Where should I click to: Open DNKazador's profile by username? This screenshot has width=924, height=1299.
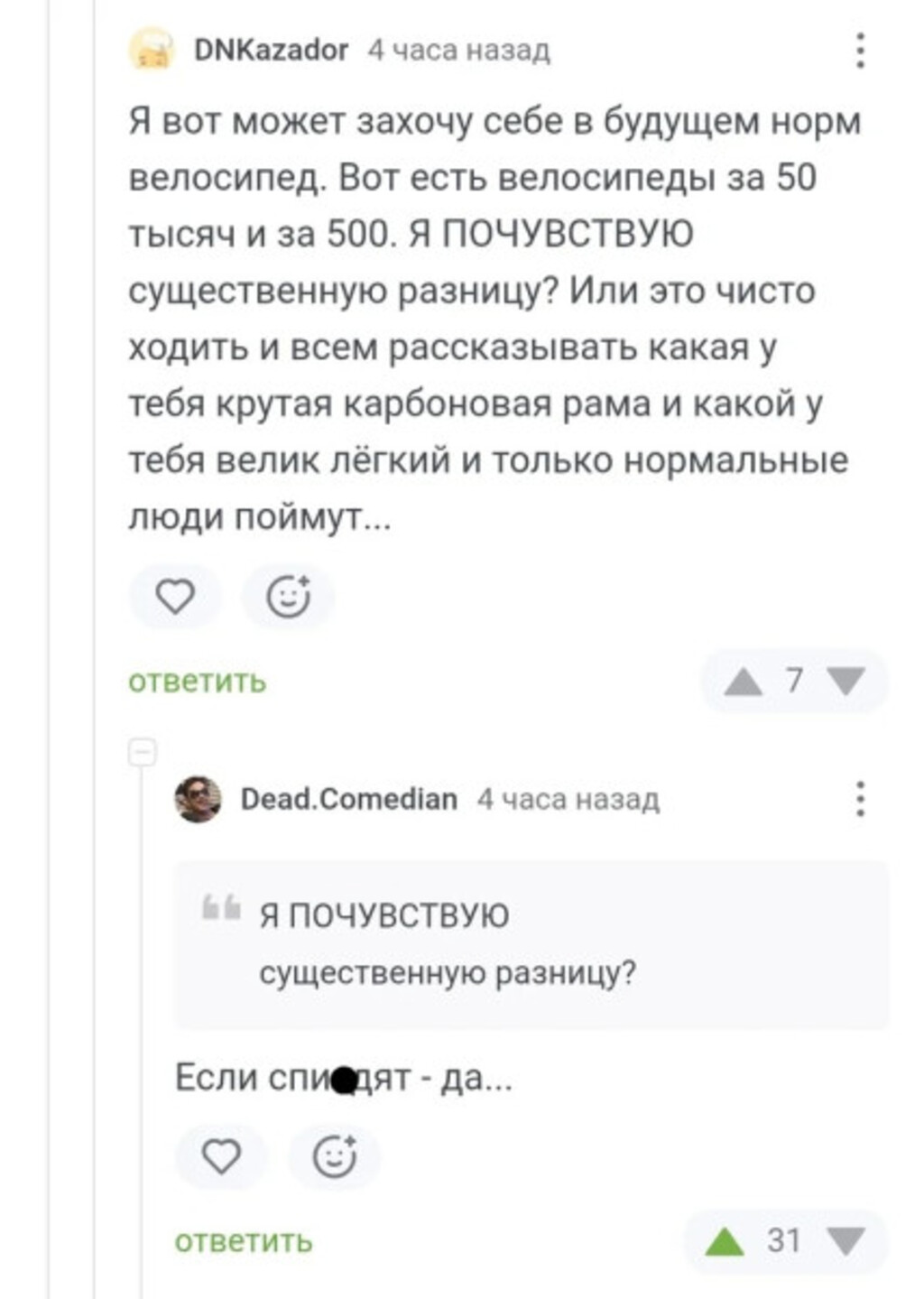pos(271,50)
